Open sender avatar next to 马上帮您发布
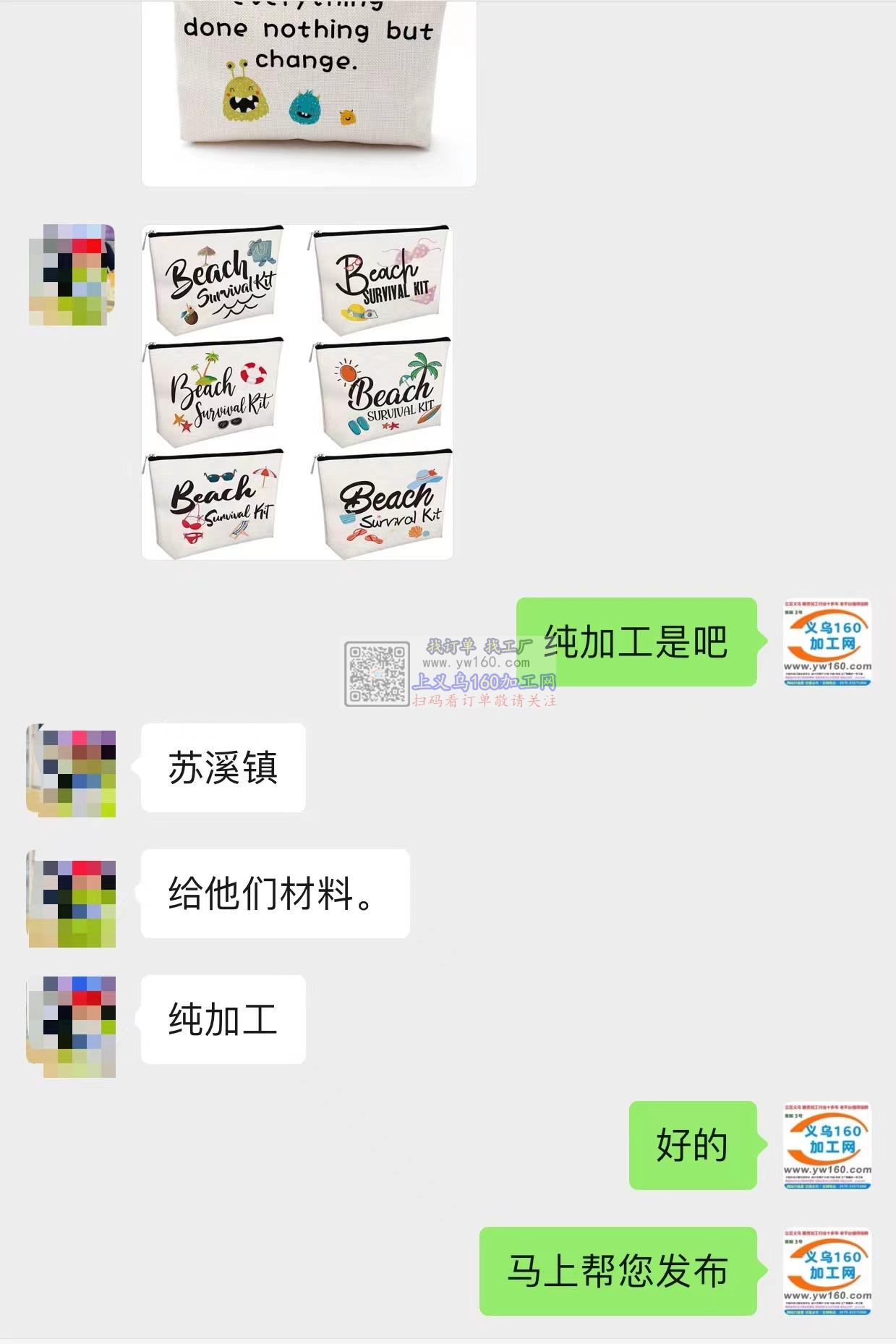 point(827,1271)
